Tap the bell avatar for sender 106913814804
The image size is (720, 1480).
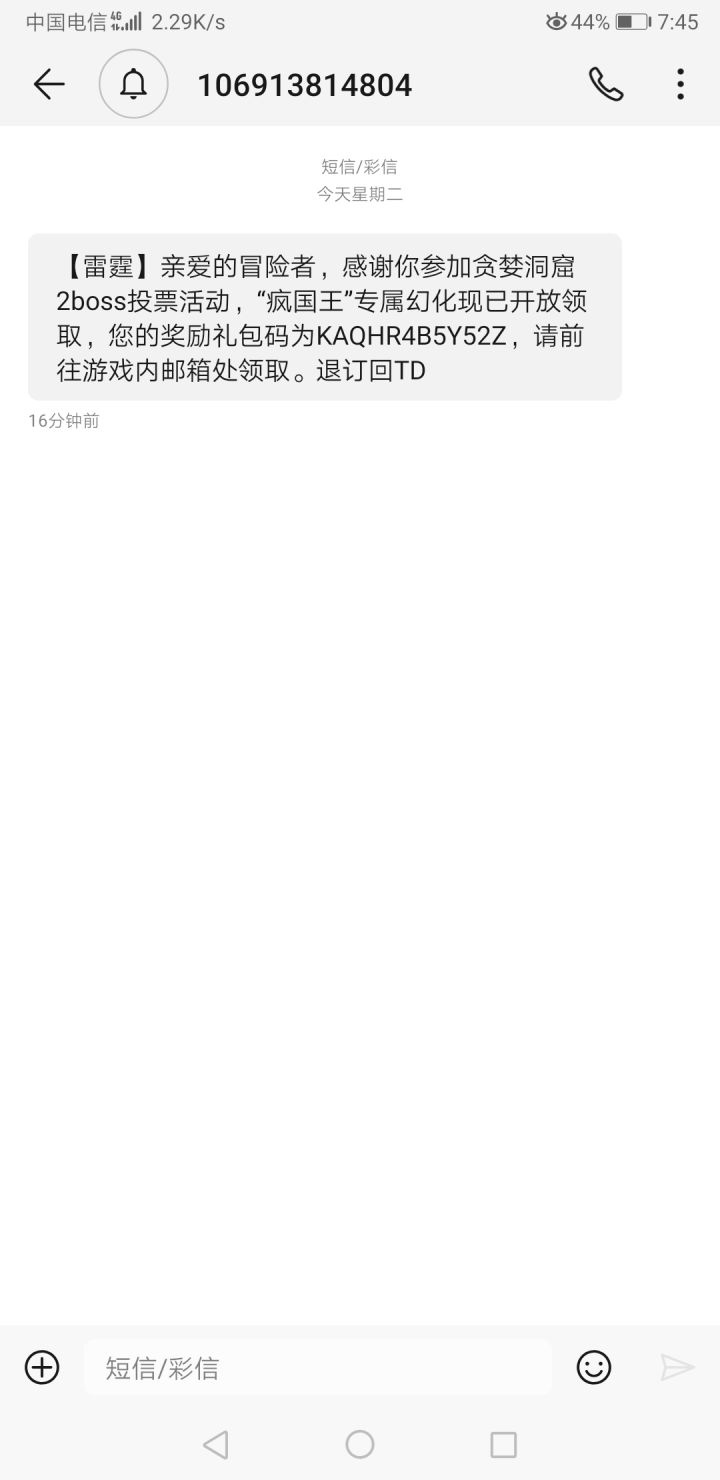[134, 85]
